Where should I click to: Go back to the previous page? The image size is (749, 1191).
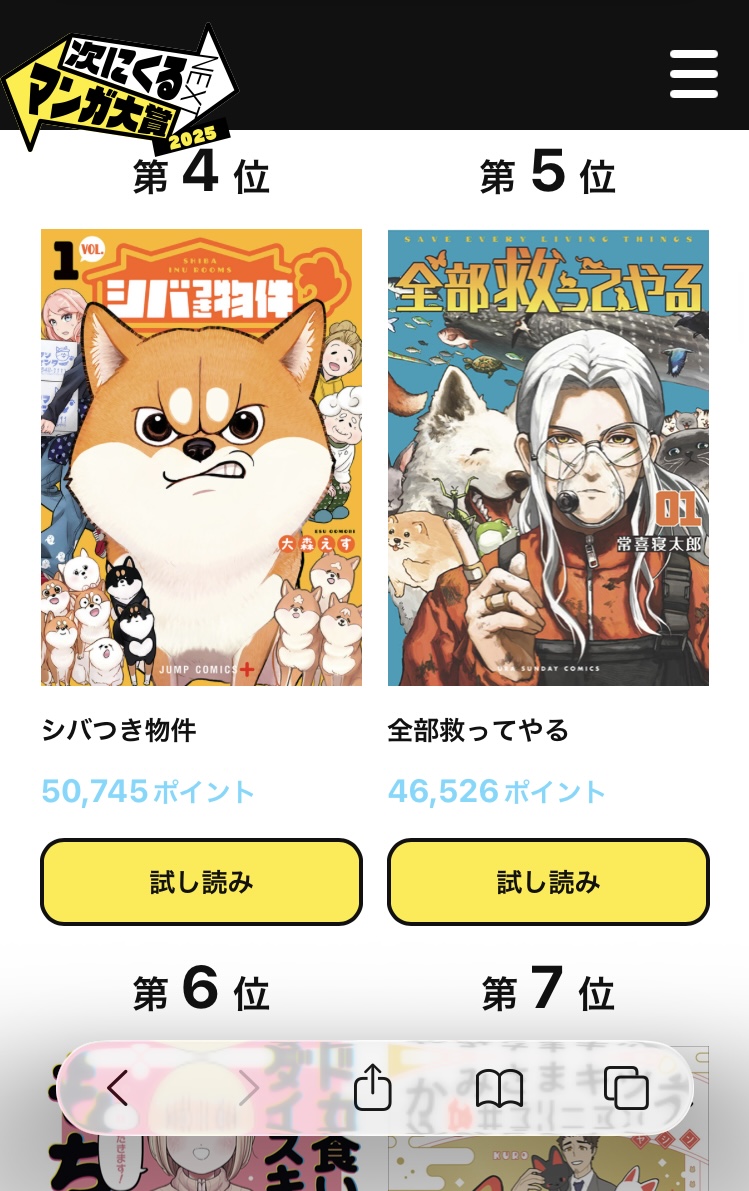point(118,1088)
